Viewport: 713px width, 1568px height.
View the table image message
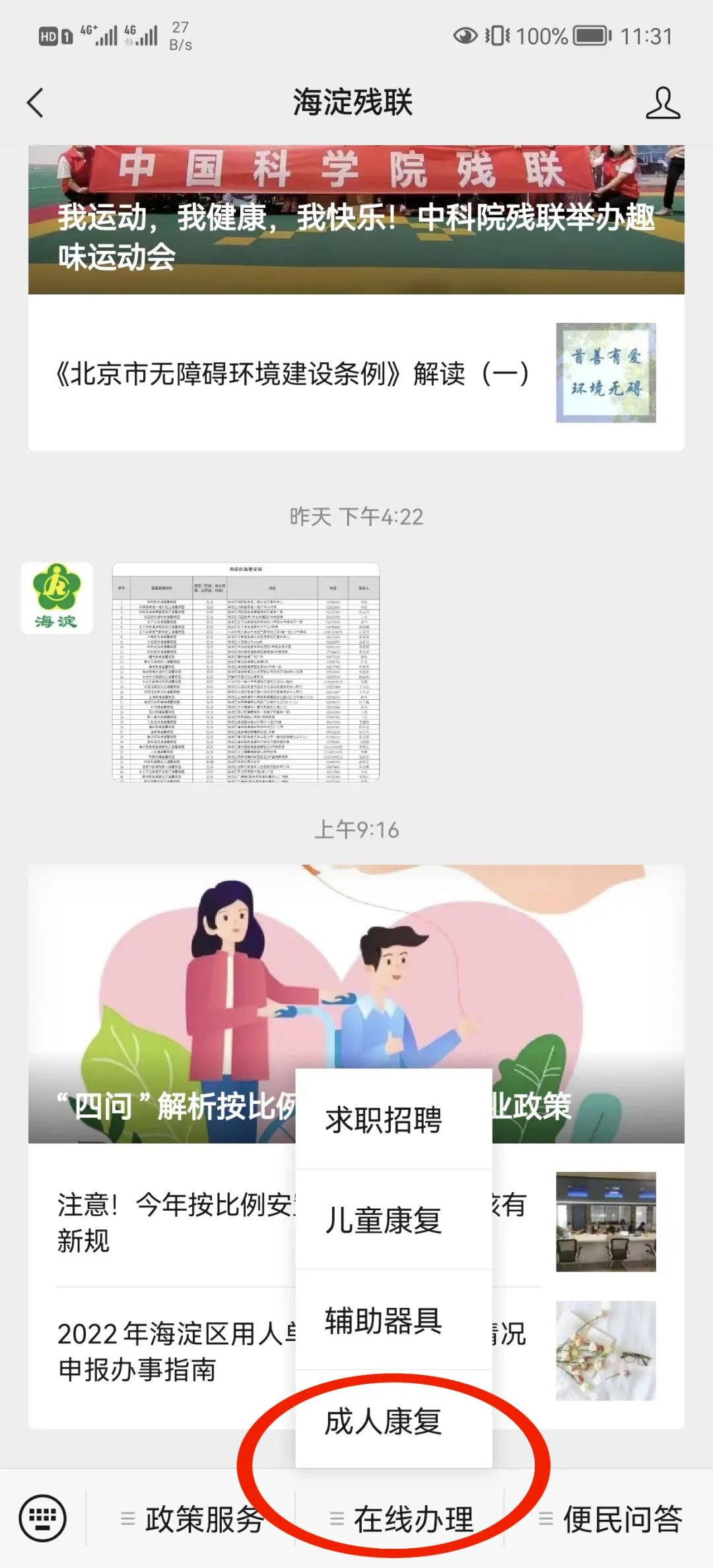pos(246,671)
